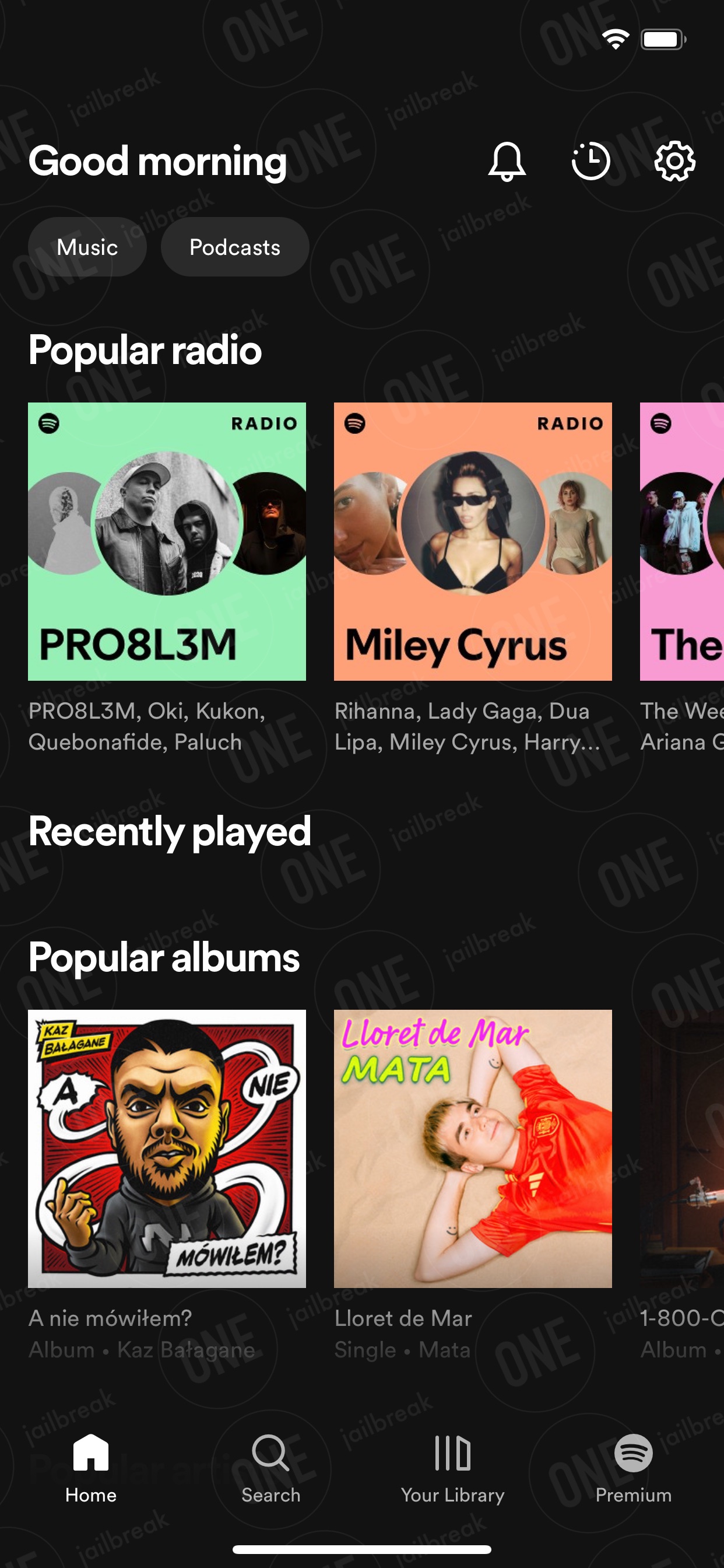
Task: Open the notifications bell
Action: (506, 162)
